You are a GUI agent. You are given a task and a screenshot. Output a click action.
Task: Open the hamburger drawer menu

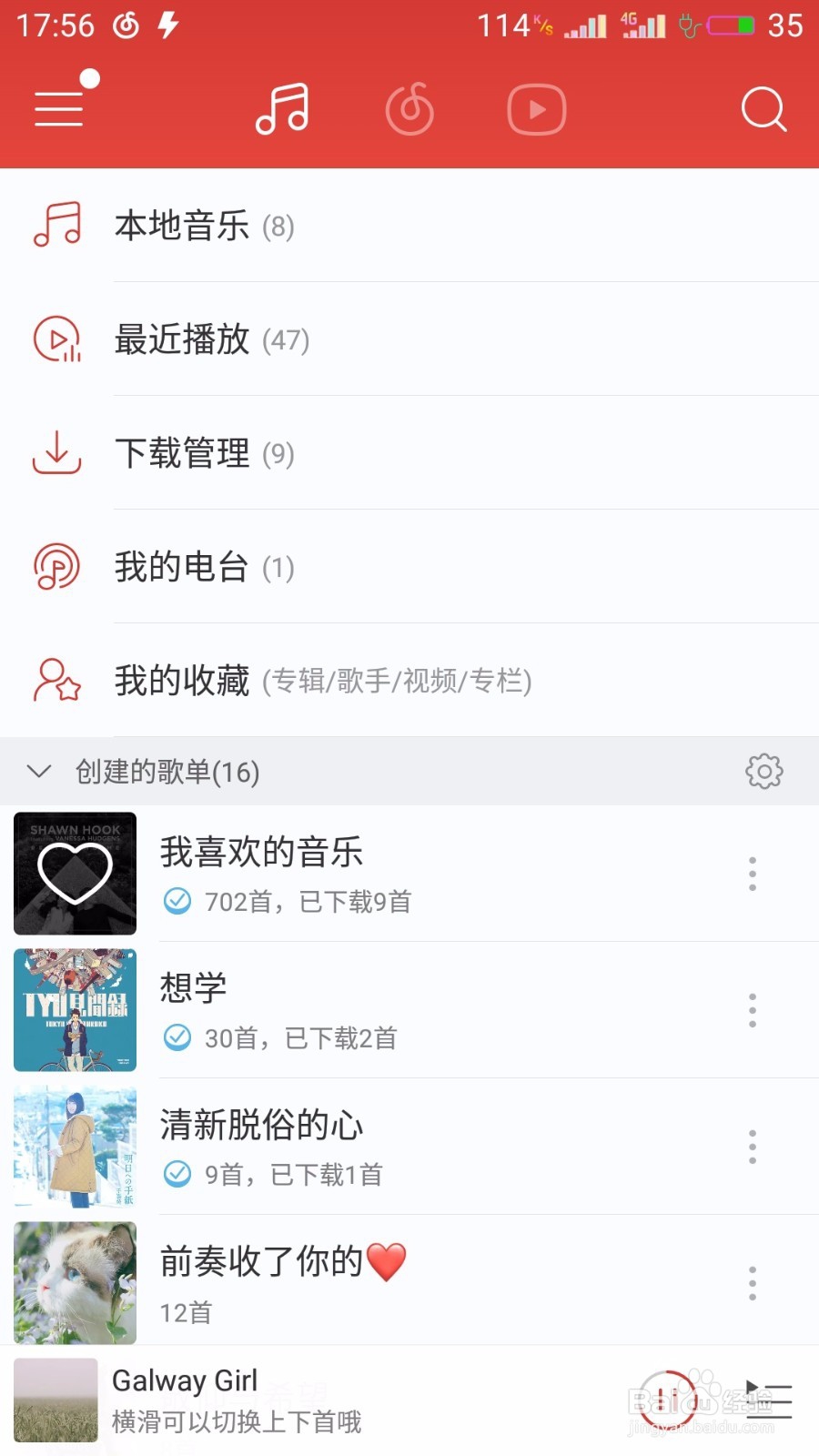pyautogui.click(x=59, y=109)
